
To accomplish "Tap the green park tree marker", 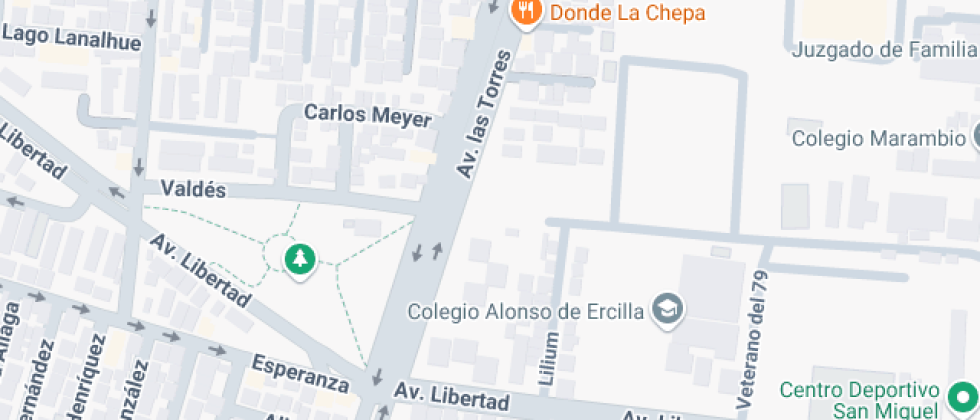I will tap(299, 261).
